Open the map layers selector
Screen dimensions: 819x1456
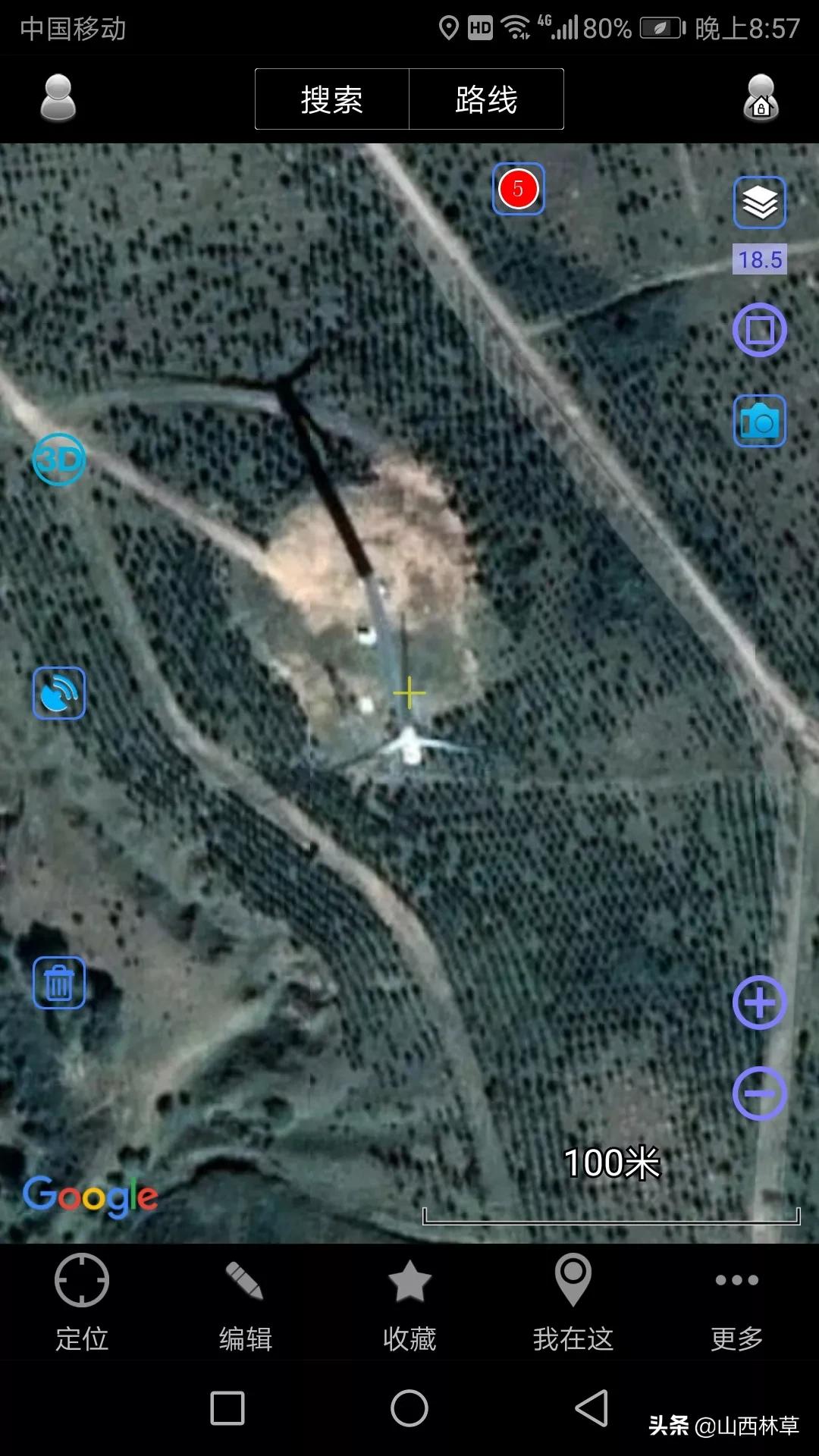759,202
